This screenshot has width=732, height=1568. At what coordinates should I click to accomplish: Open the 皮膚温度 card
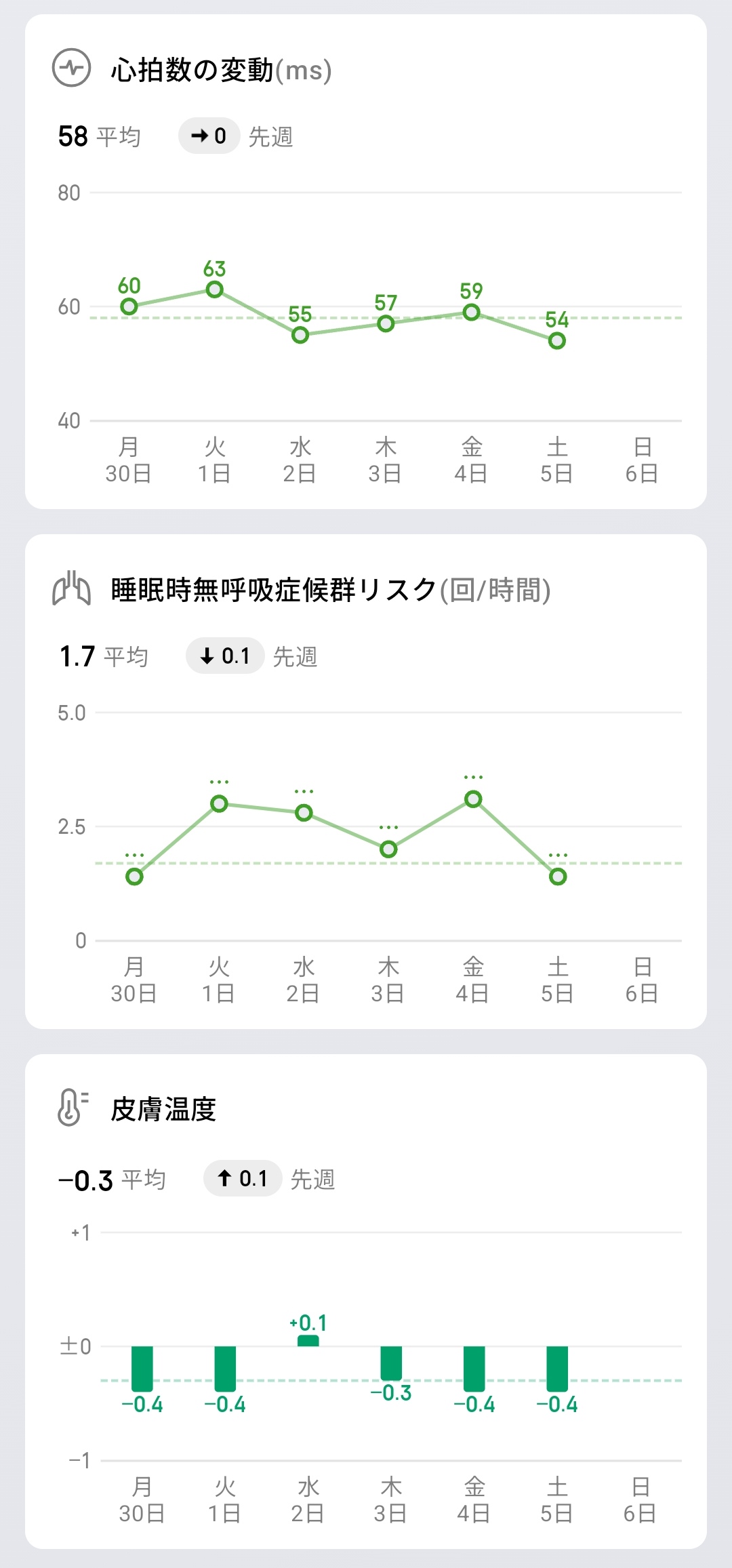(366, 1302)
